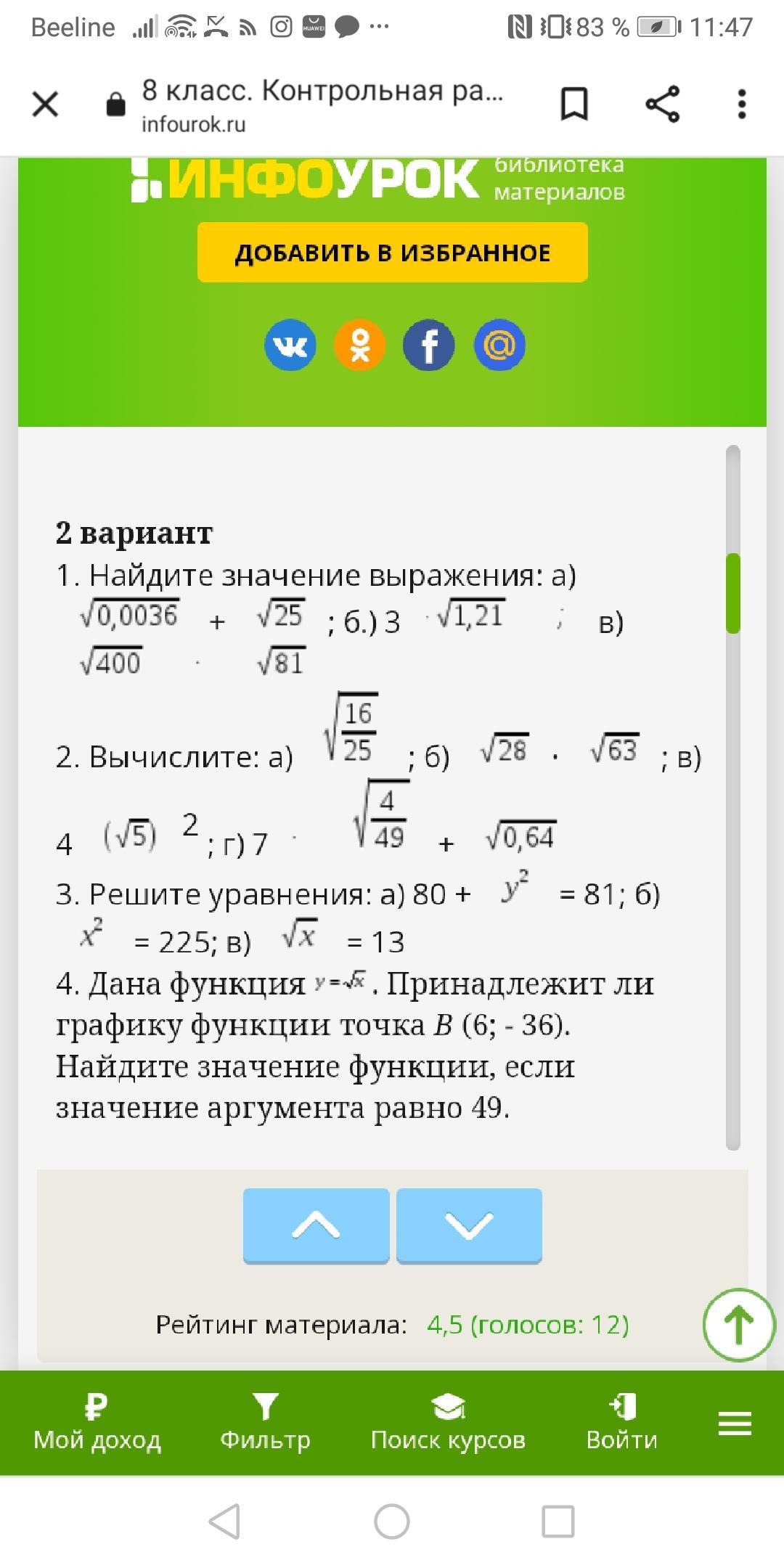The width and height of the screenshot is (784, 1568).
Task: Share via Odnoklassniki icon
Action: [x=359, y=345]
